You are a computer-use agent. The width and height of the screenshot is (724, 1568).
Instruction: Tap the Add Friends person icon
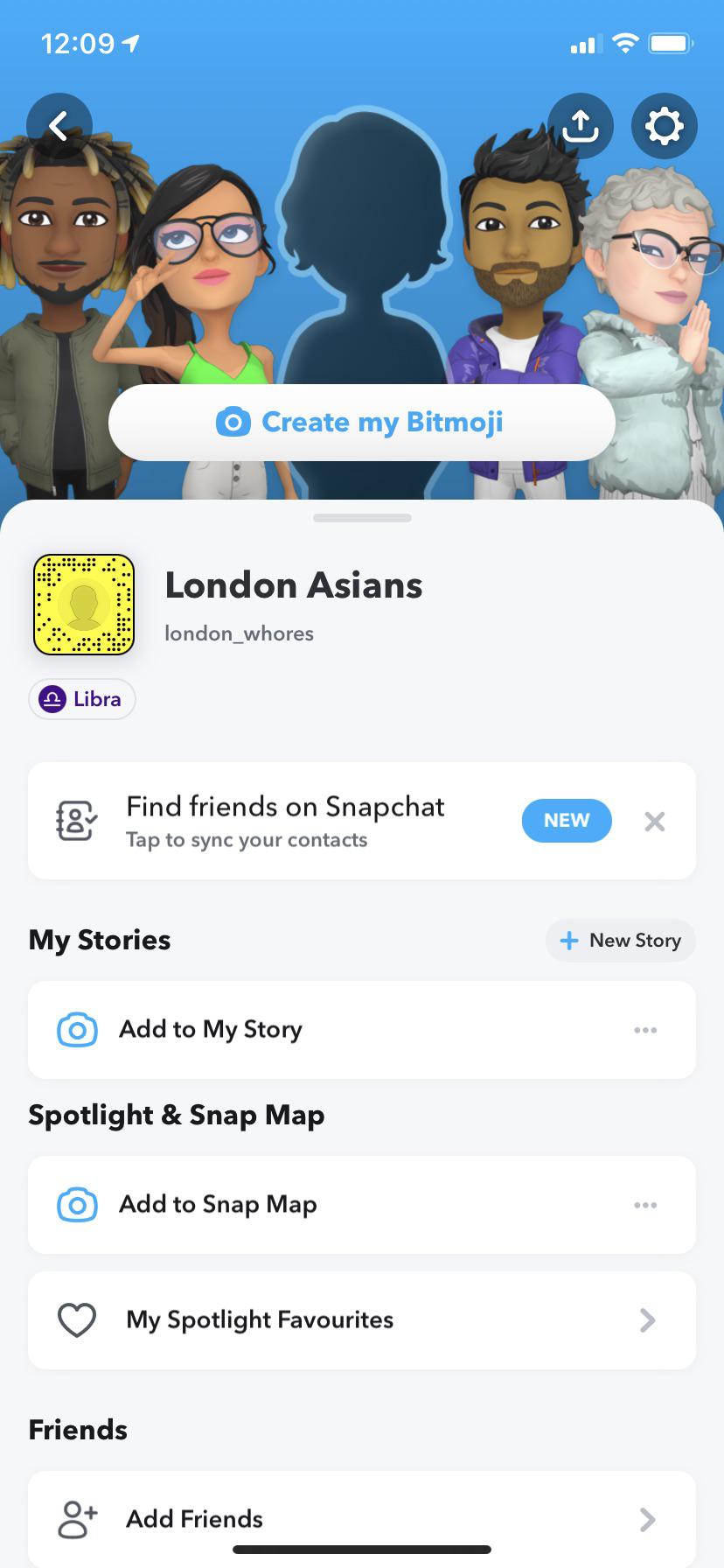coord(77,1519)
